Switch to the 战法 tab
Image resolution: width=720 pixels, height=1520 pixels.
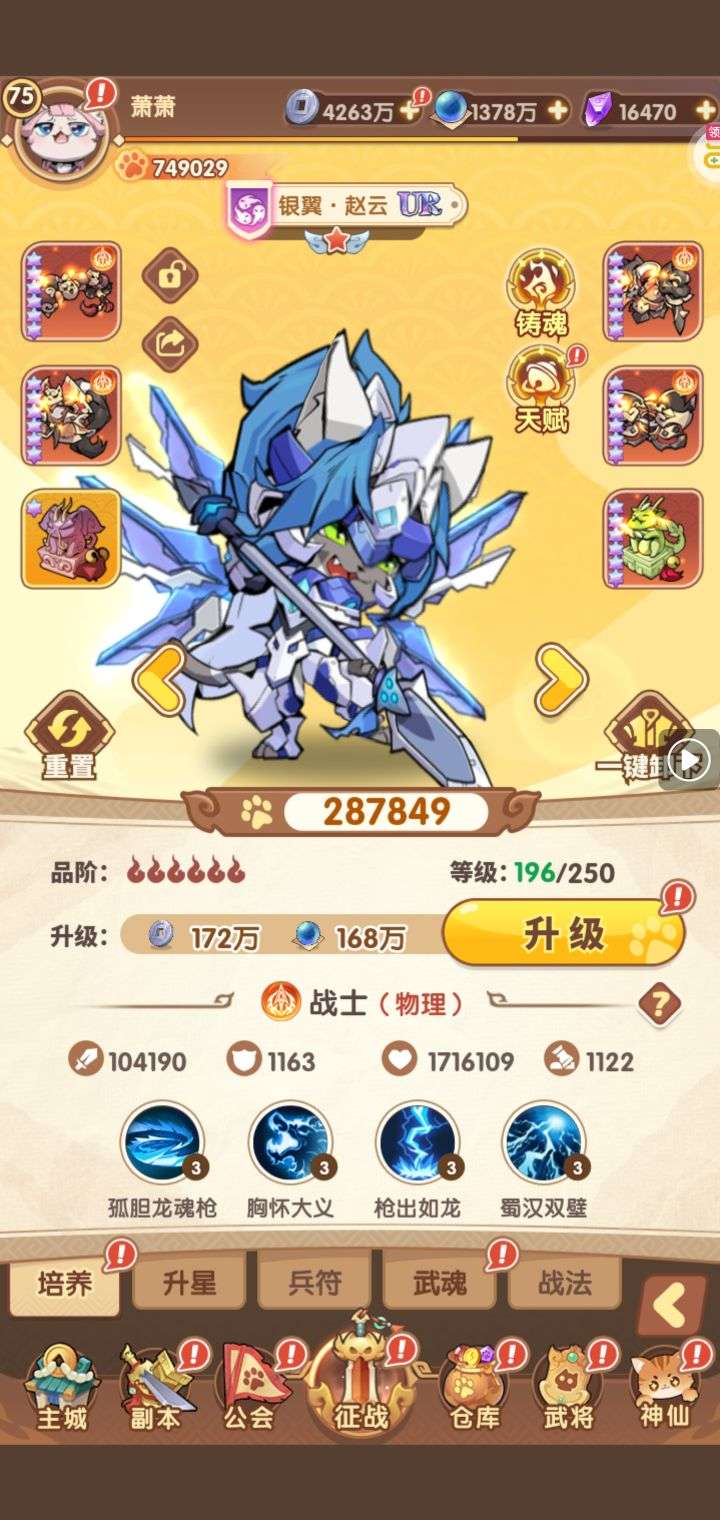coord(565,1282)
